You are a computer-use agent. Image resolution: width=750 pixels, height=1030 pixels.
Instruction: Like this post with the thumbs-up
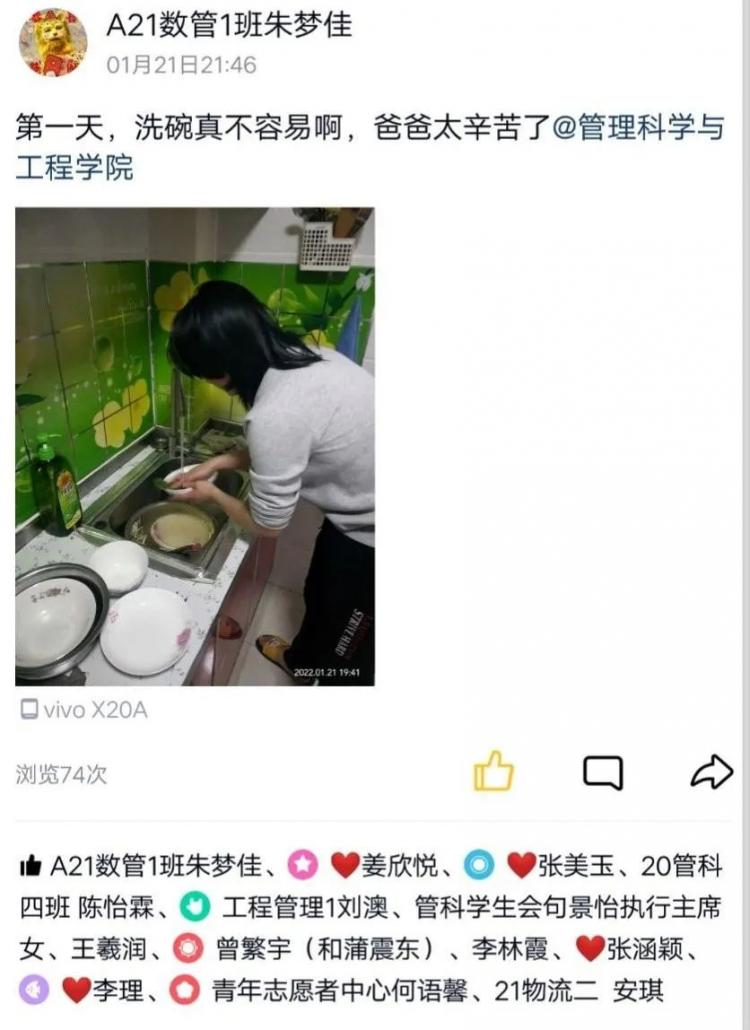coord(493,772)
